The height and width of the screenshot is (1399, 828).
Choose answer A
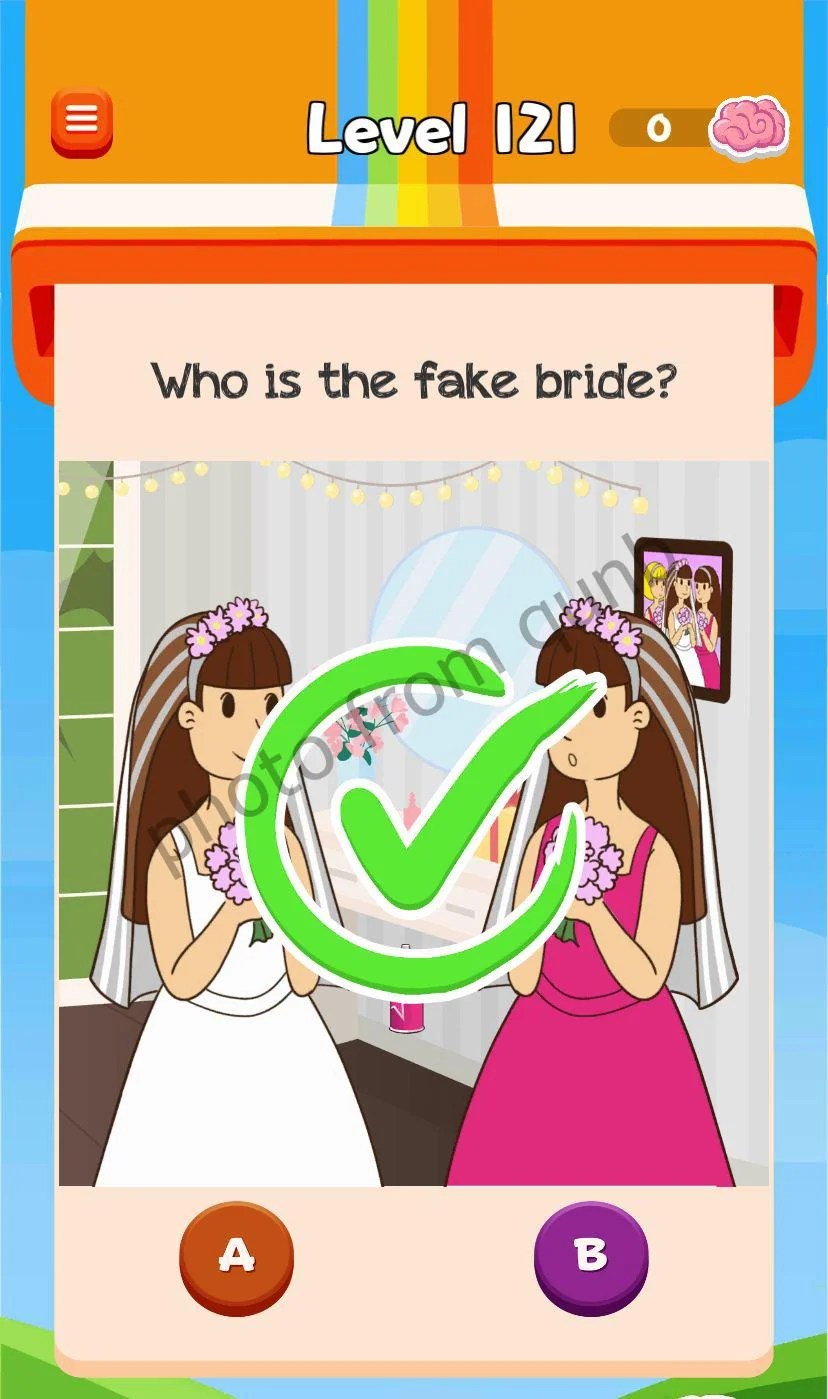pyautogui.click(x=237, y=1256)
